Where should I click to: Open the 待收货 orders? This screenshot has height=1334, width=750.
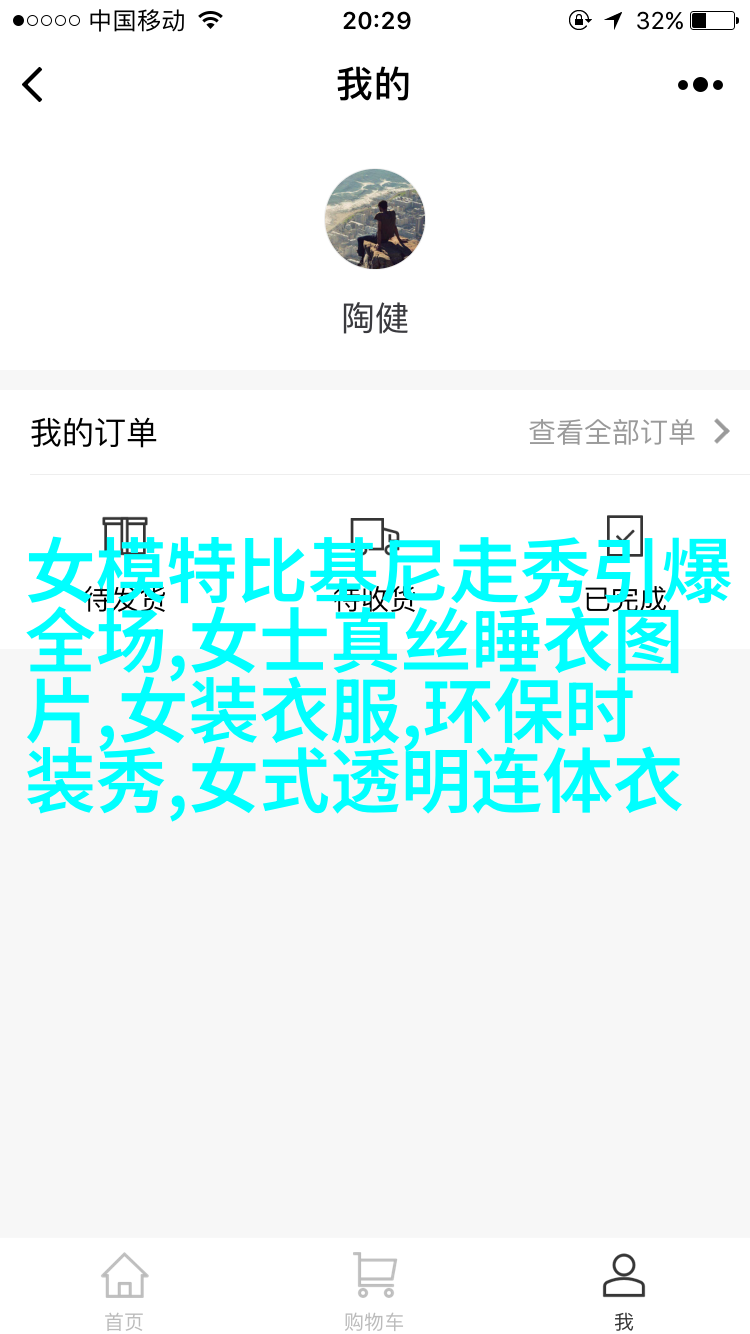click(x=375, y=562)
